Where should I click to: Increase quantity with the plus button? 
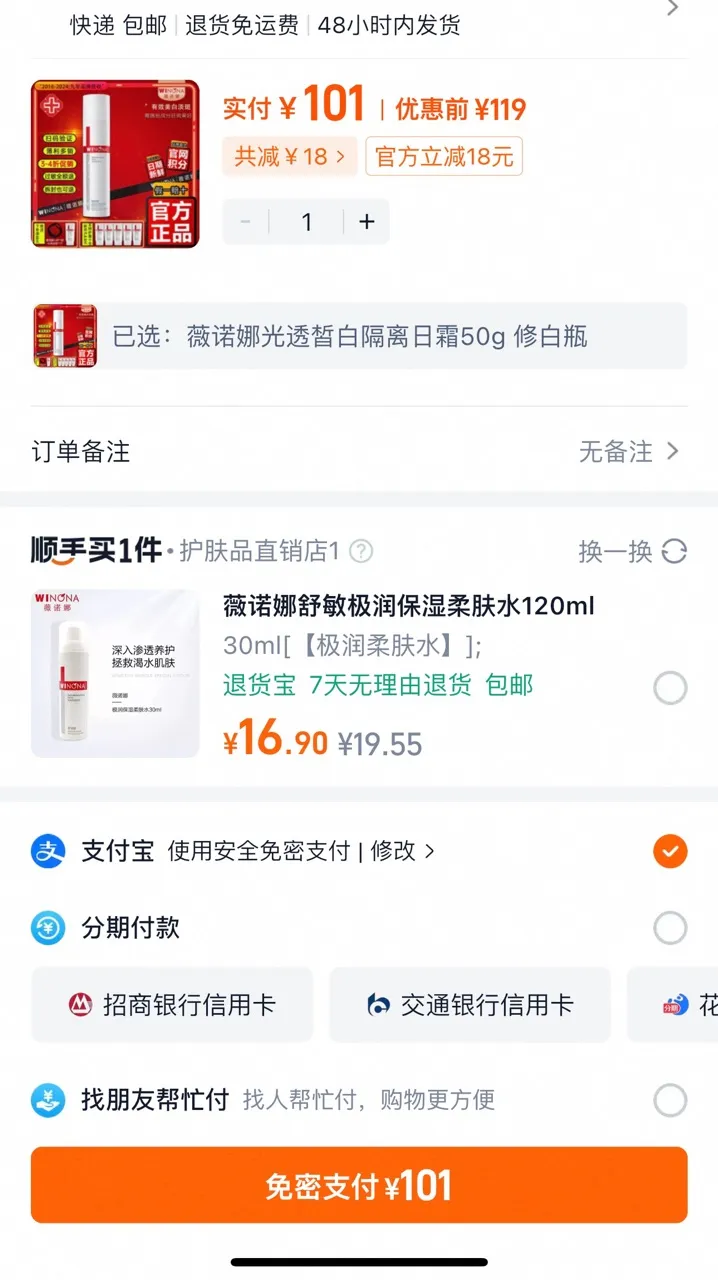(367, 222)
